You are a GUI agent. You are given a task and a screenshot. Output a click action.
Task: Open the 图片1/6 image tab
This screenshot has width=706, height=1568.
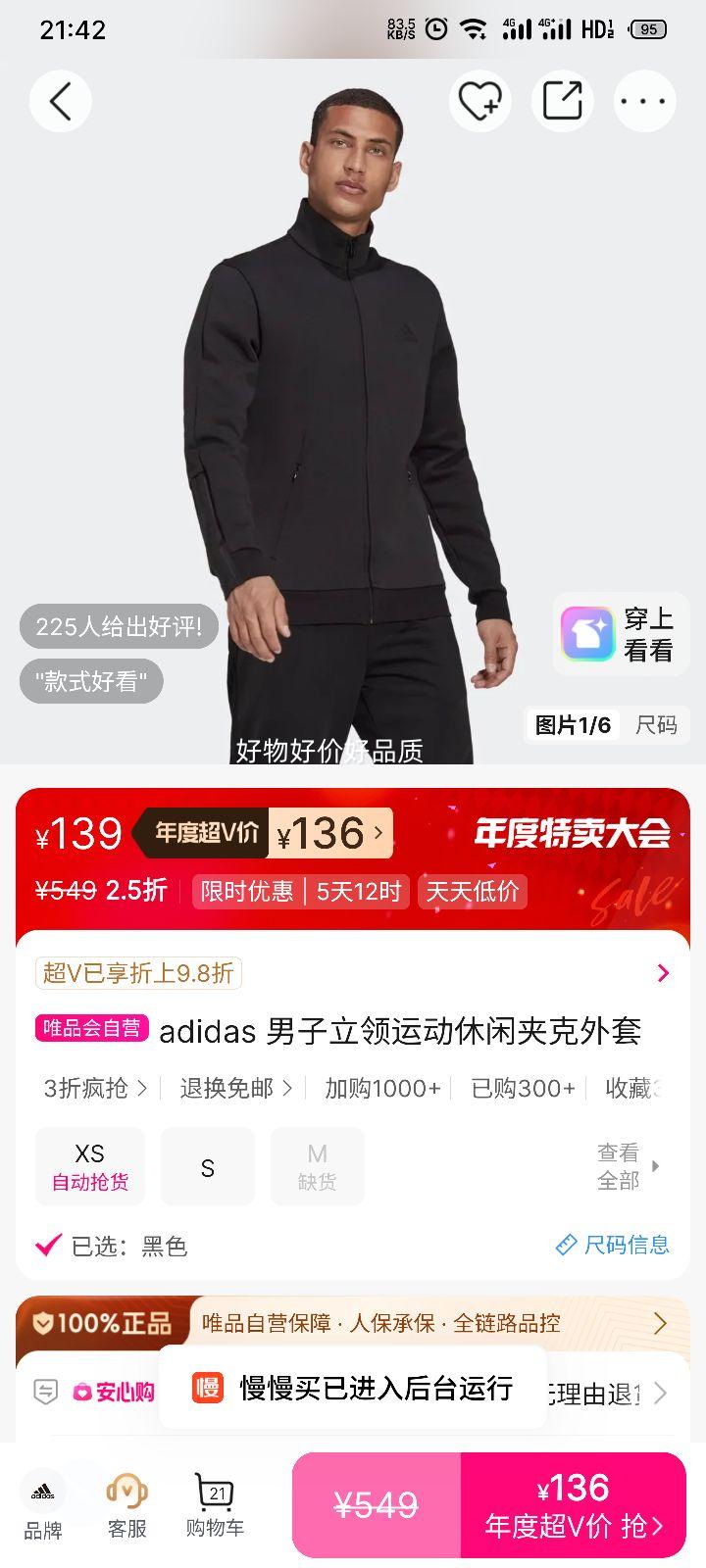(574, 726)
